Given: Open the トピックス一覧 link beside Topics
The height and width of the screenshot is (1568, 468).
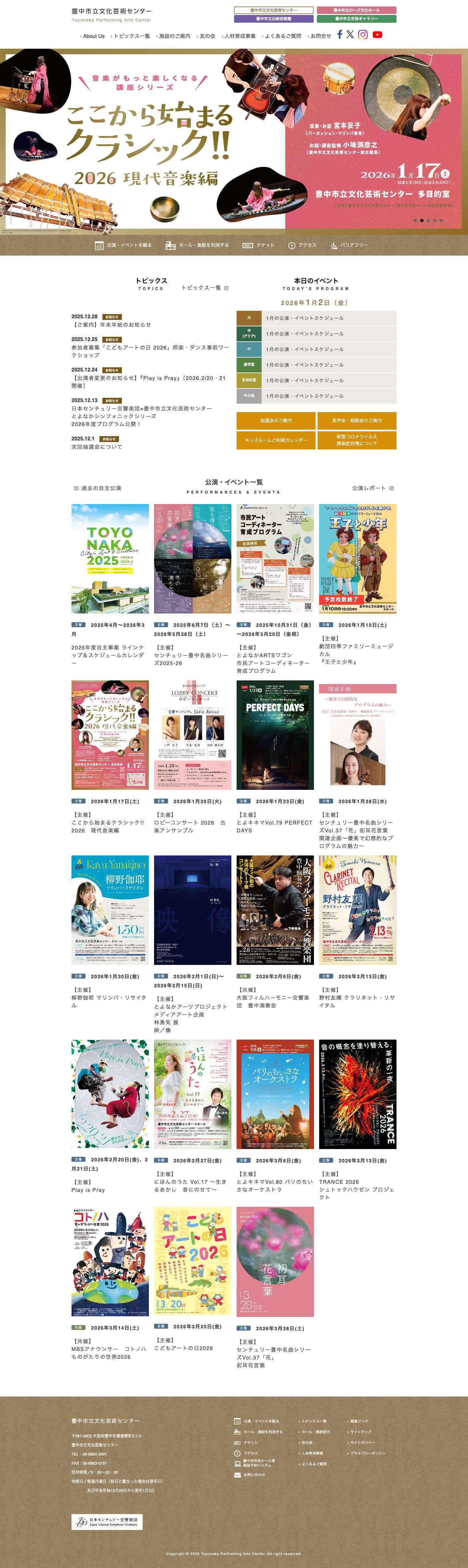Looking at the screenshot, I should [205, 288].
